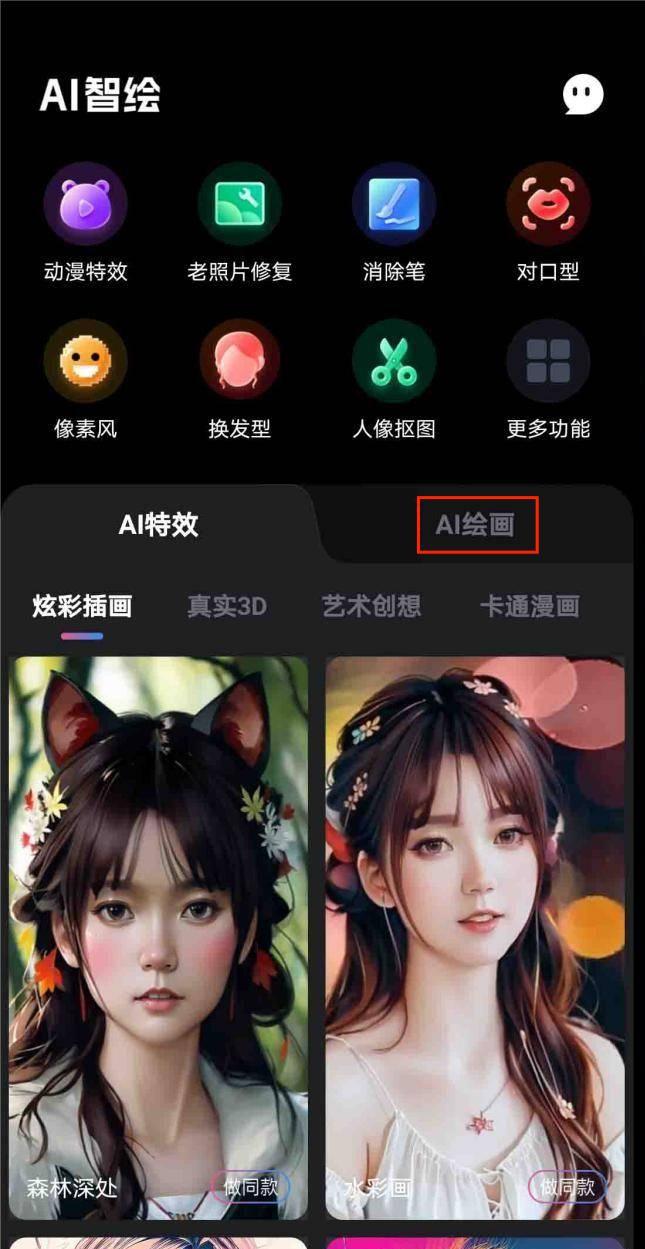Open the 森林深处 style card

point(159,920)
